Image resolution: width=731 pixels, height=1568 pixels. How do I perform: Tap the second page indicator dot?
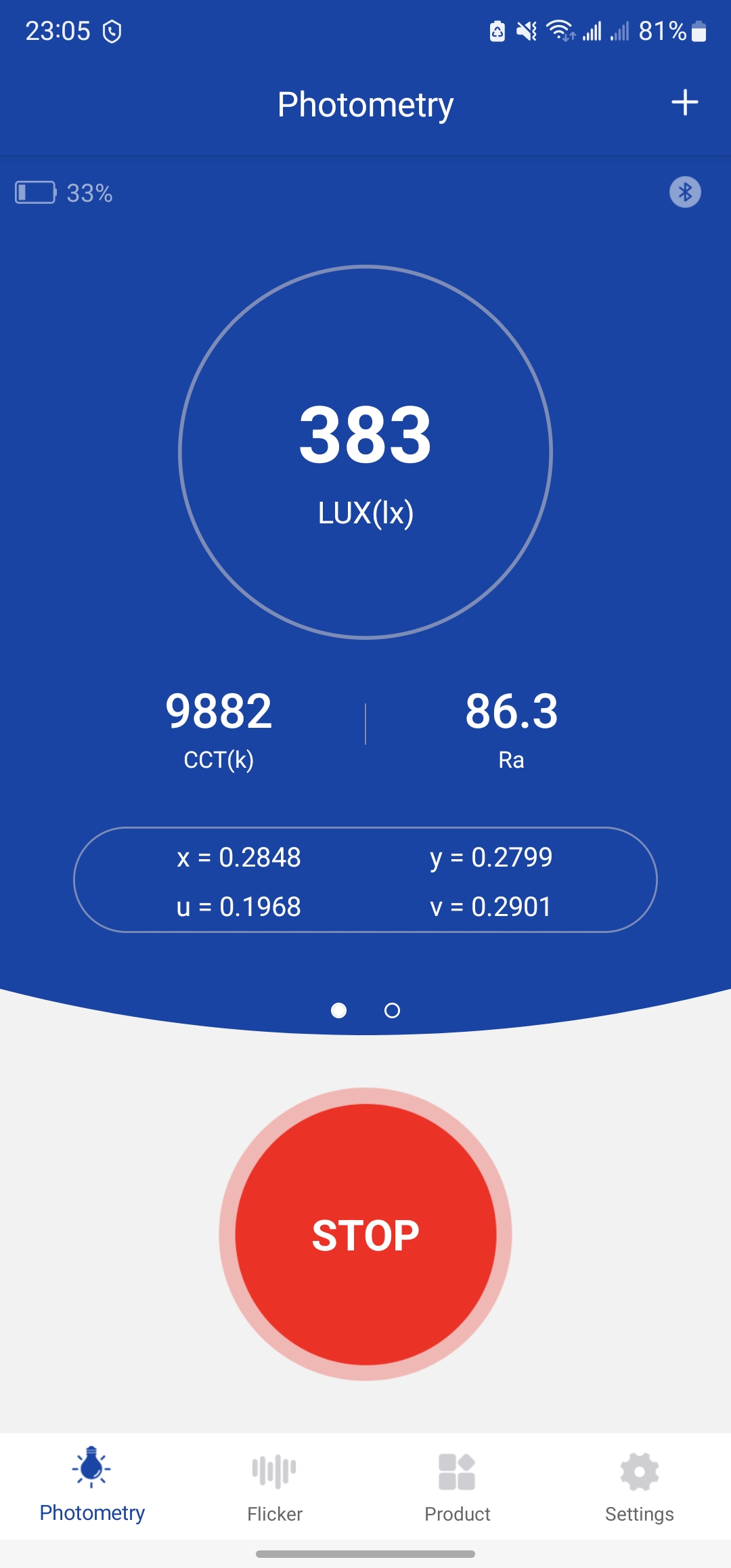tap(392, 1011)
